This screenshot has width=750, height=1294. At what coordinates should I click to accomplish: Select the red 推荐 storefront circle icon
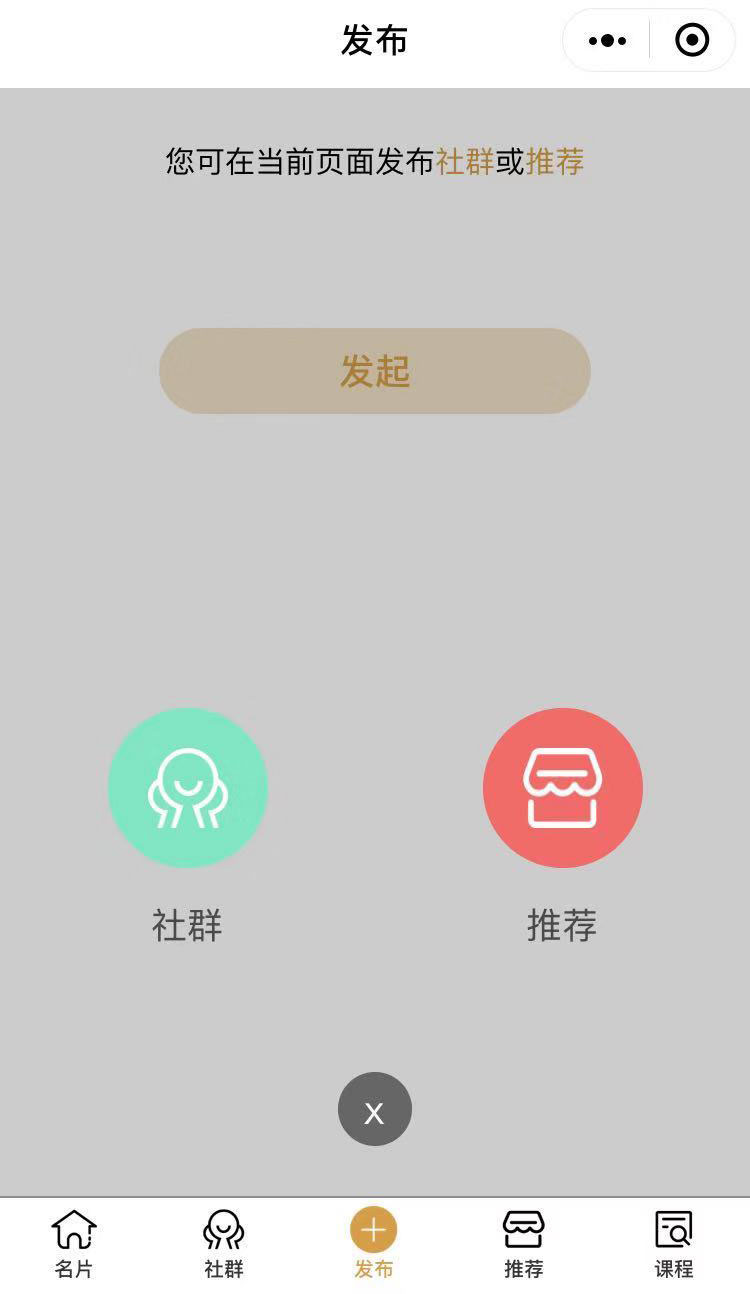[x=562, y=788]
